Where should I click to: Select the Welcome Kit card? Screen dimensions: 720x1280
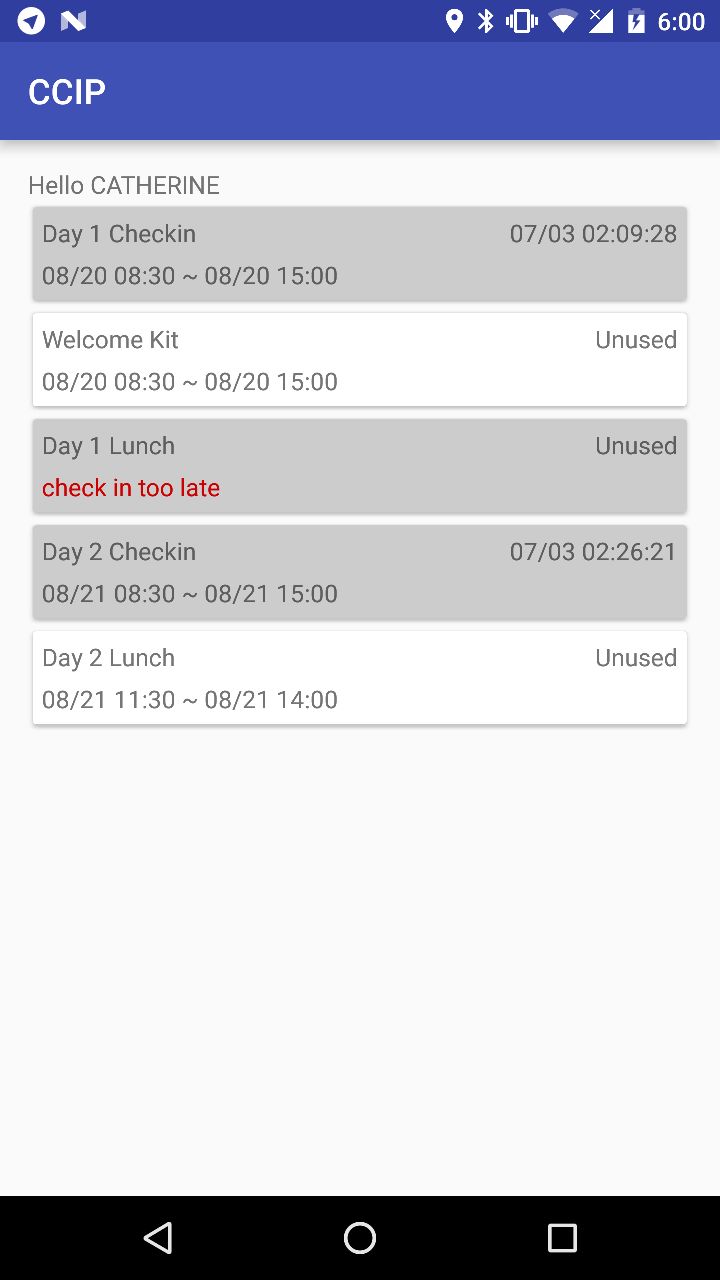360,360
